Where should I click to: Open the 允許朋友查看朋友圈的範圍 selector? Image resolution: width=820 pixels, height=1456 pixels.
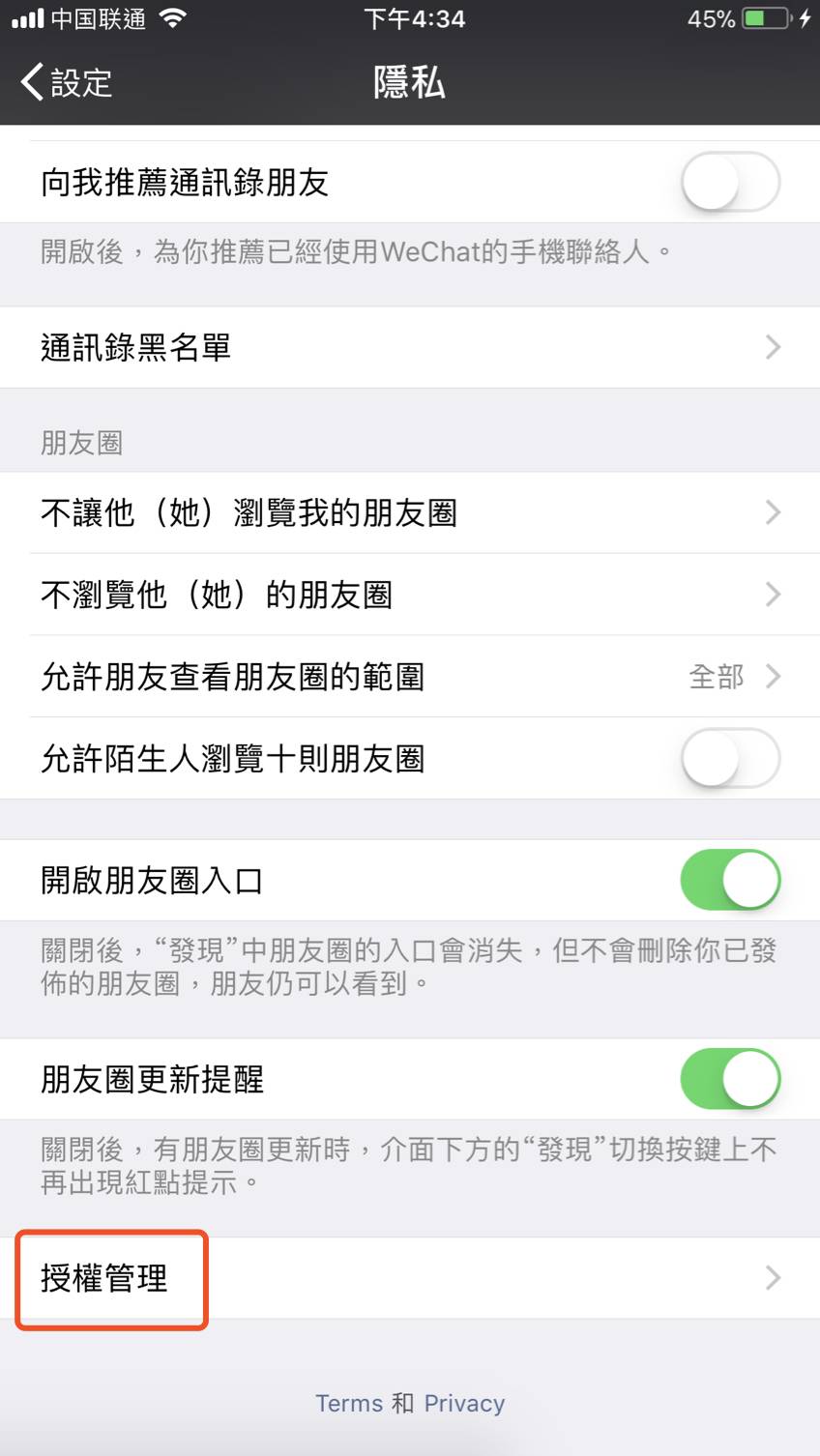772,677
